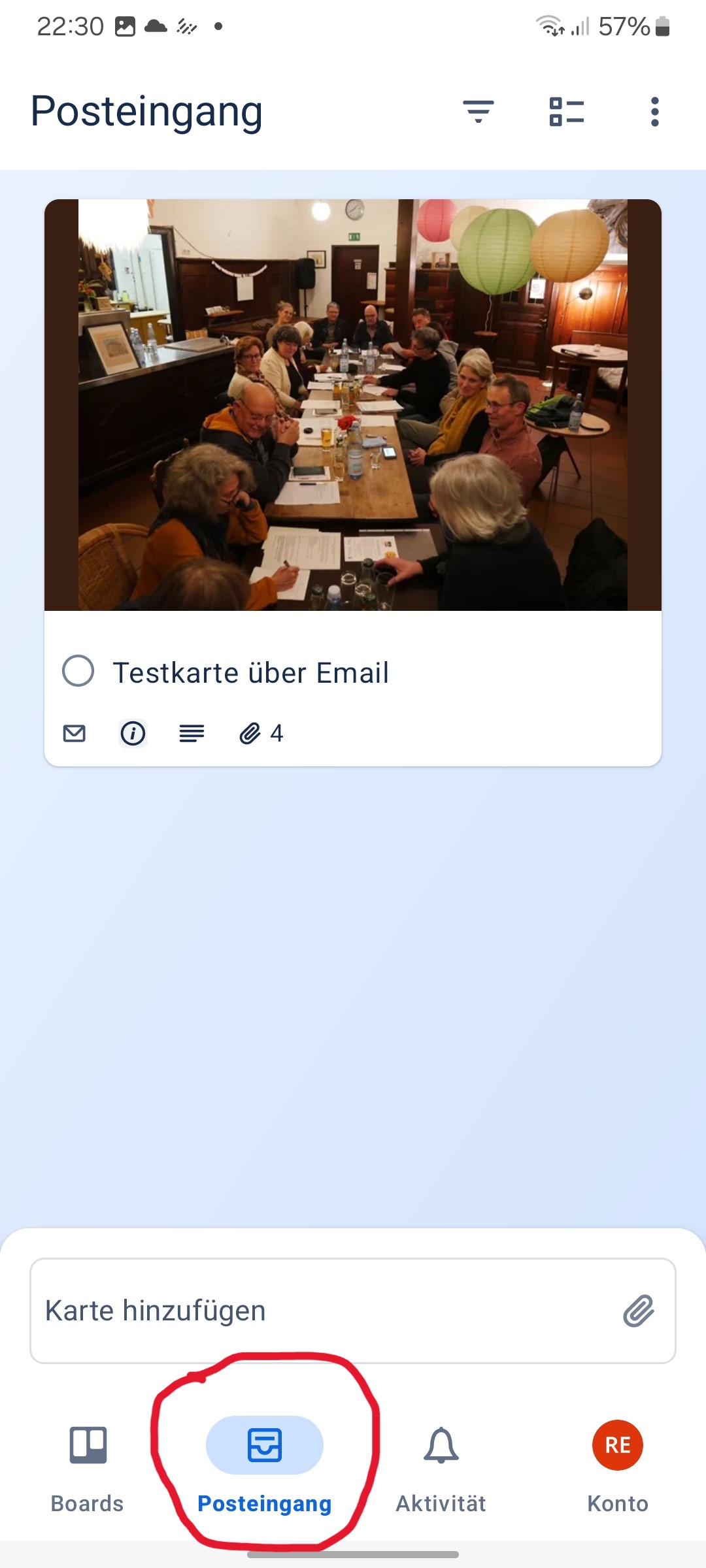Attach a file via the paperclip icon
The height and width of the screenshot is (1568, 706).
[x=639, y=1311]
